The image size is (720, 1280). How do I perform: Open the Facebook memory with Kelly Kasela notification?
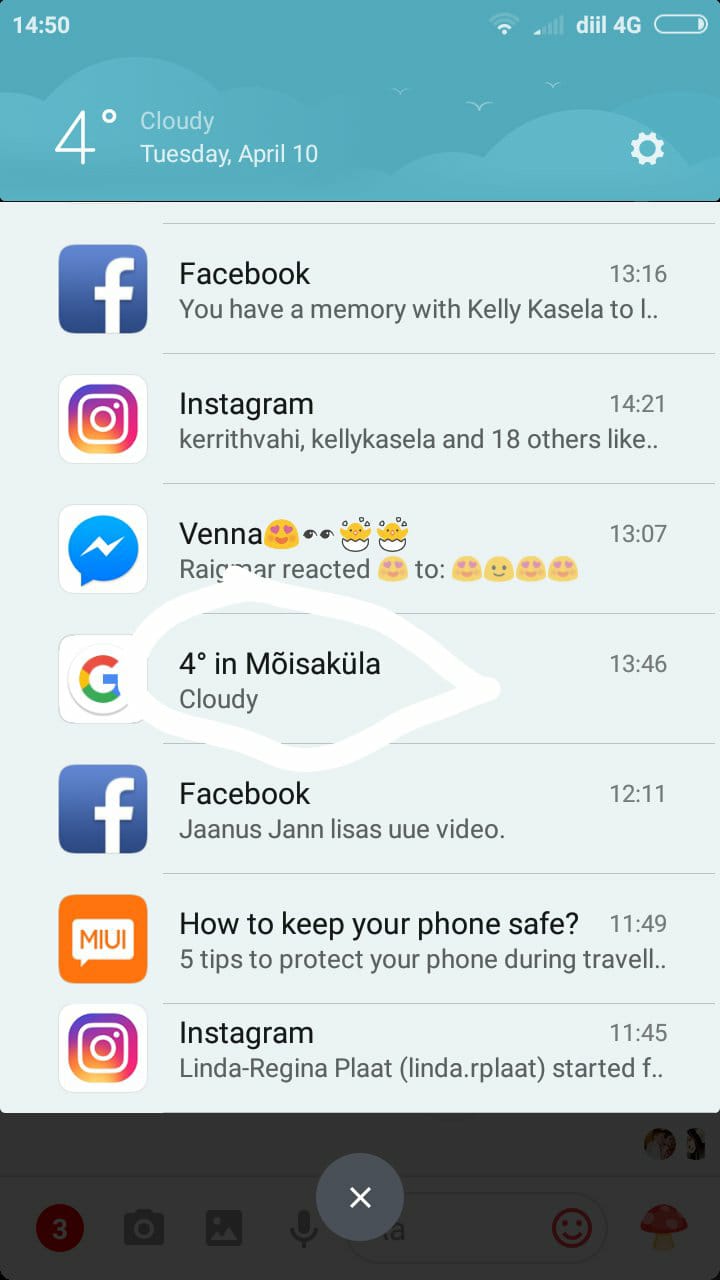tap(360, 289)
